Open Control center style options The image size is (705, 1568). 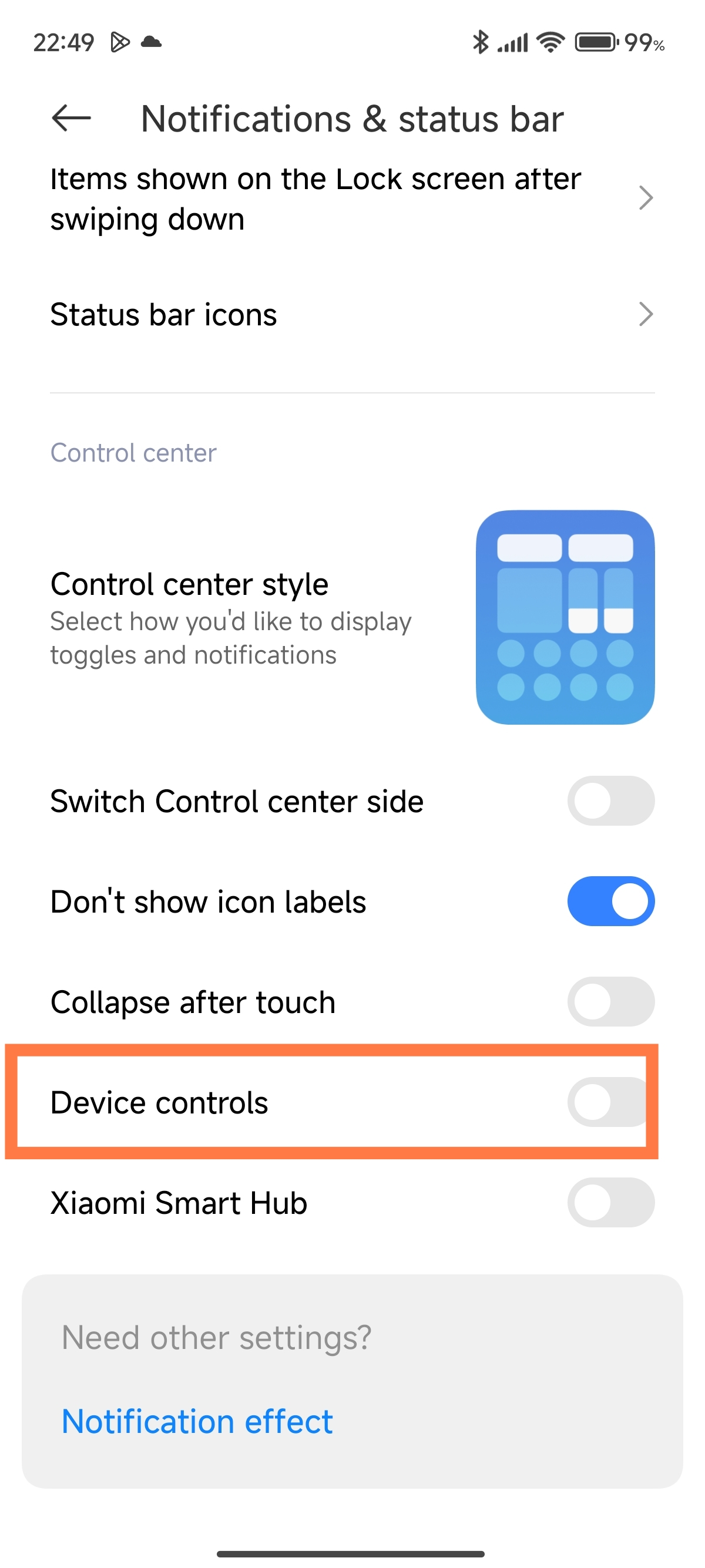click(x=352, y=617)
